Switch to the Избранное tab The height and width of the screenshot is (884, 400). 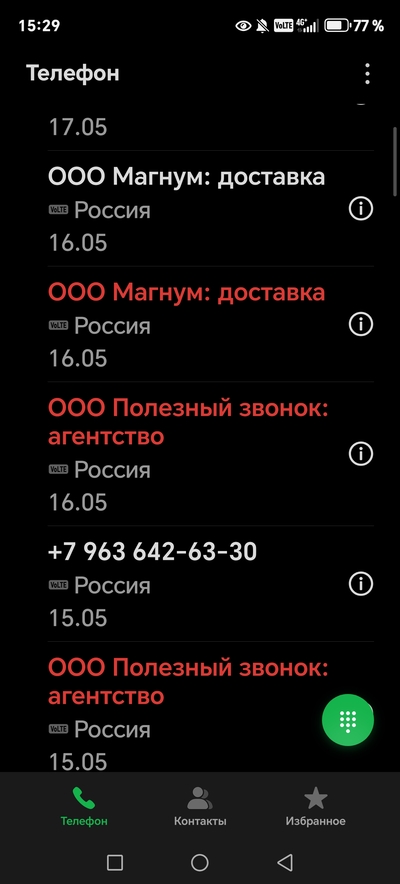click(x=315, y=806)
